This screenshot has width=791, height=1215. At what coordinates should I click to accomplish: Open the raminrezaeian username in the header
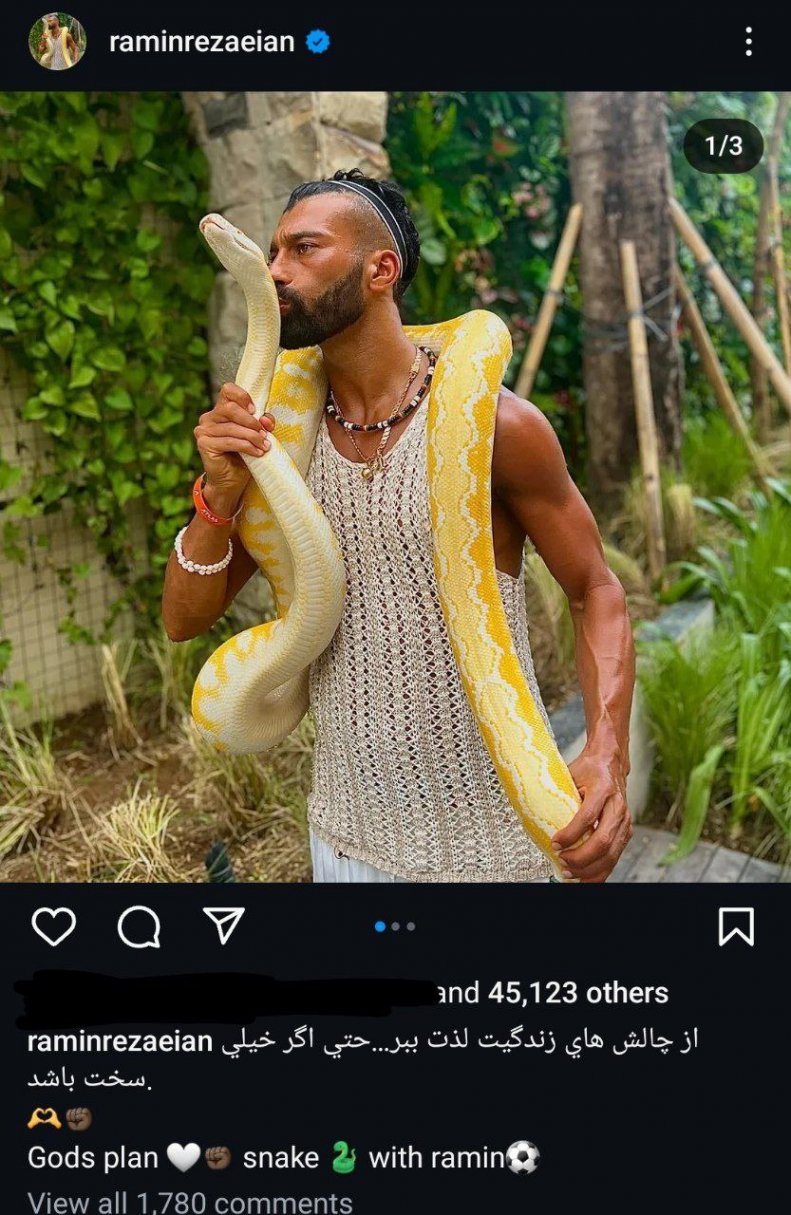pyautogui.click(x=201, y=42)
